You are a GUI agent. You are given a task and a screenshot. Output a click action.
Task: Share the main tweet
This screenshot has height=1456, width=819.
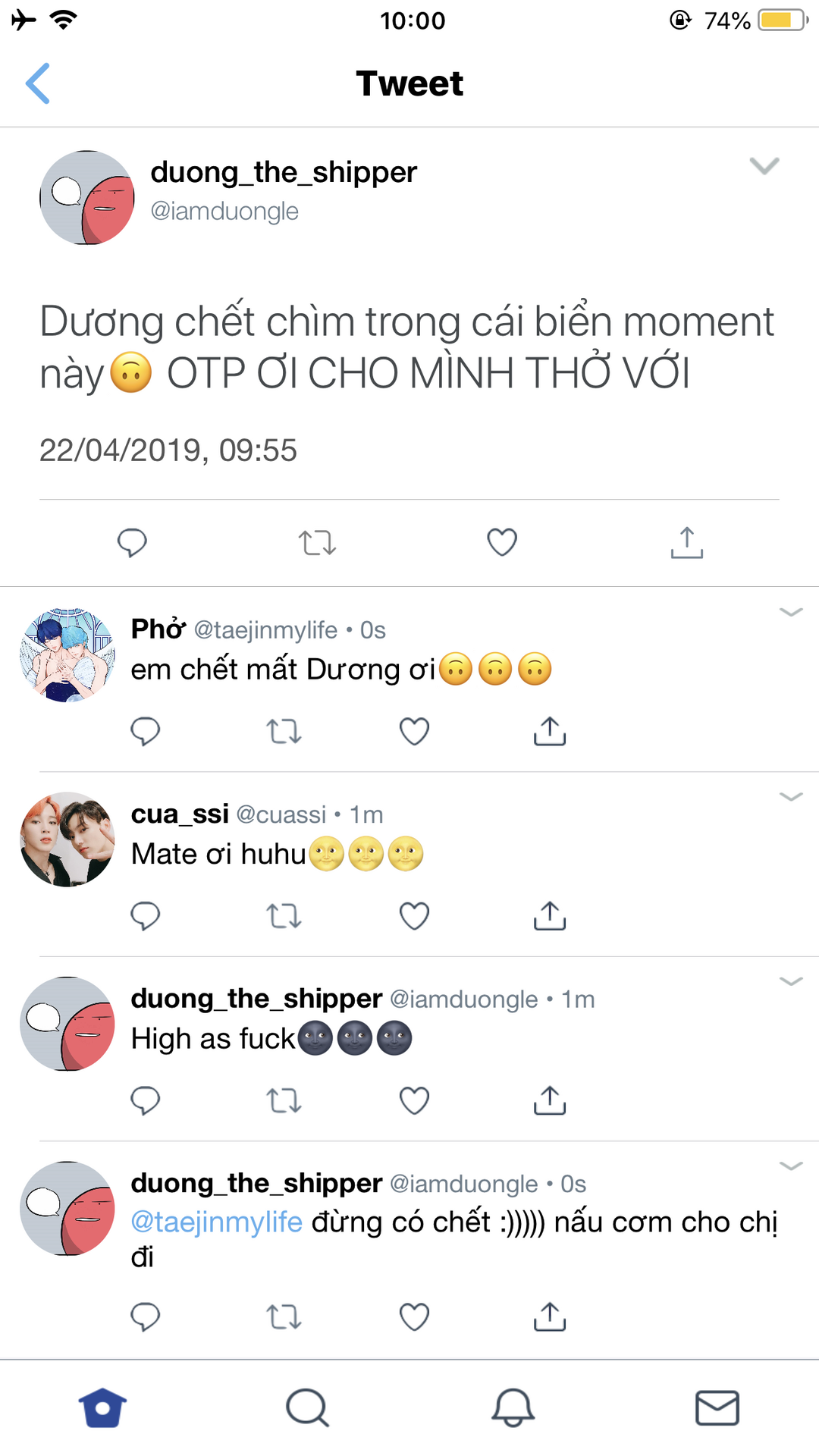tap(687, 542)
